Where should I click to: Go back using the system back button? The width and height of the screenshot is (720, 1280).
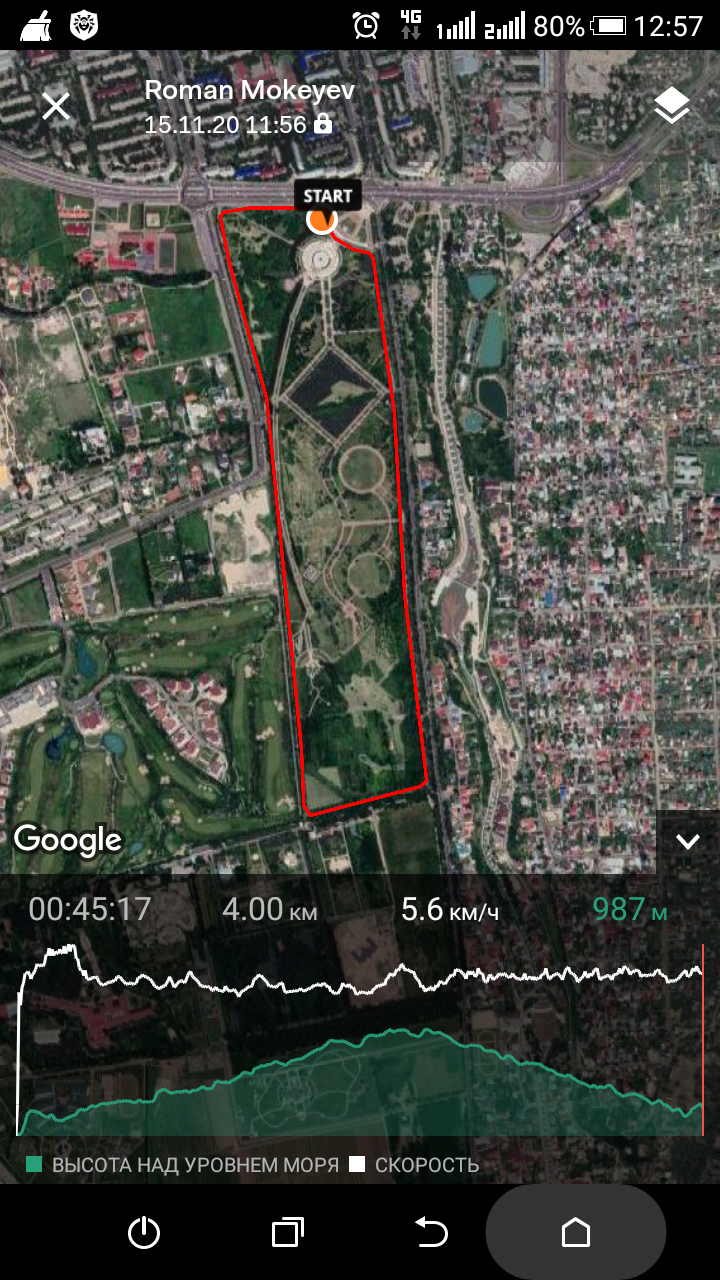click(432, 1233)
